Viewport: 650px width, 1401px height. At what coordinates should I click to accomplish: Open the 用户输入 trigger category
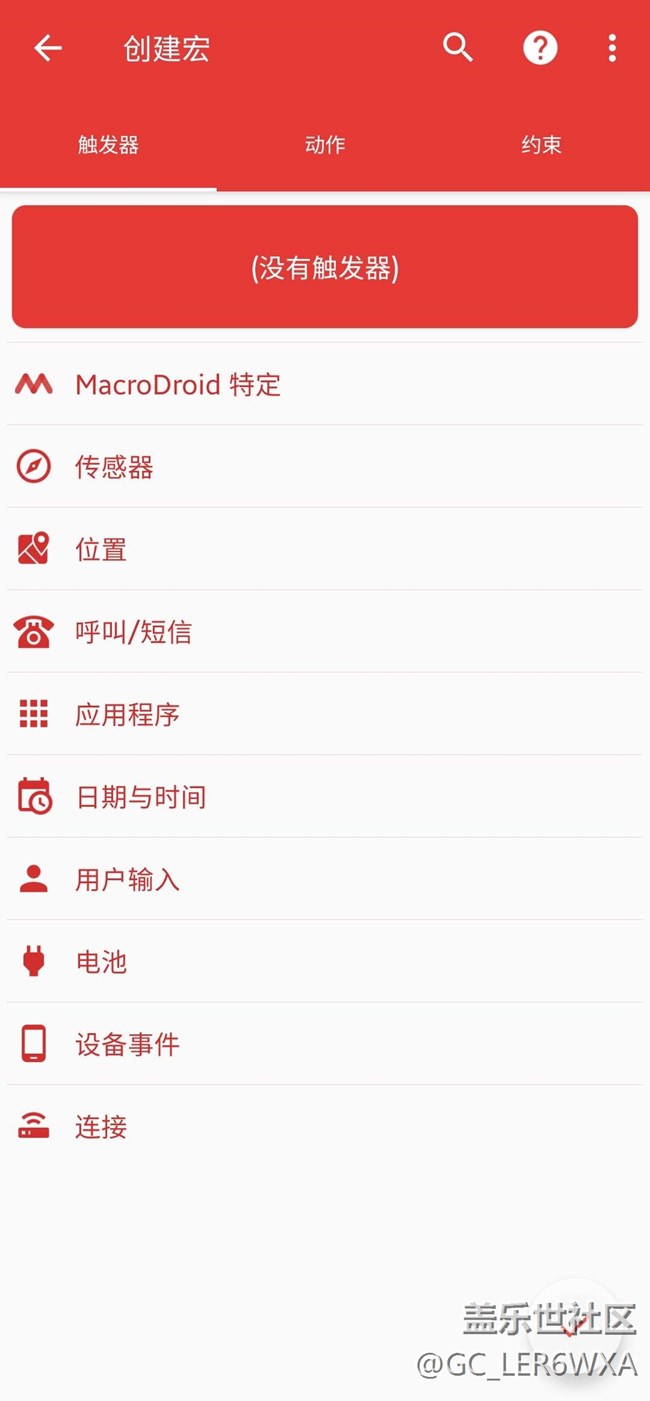pos(325,879)
